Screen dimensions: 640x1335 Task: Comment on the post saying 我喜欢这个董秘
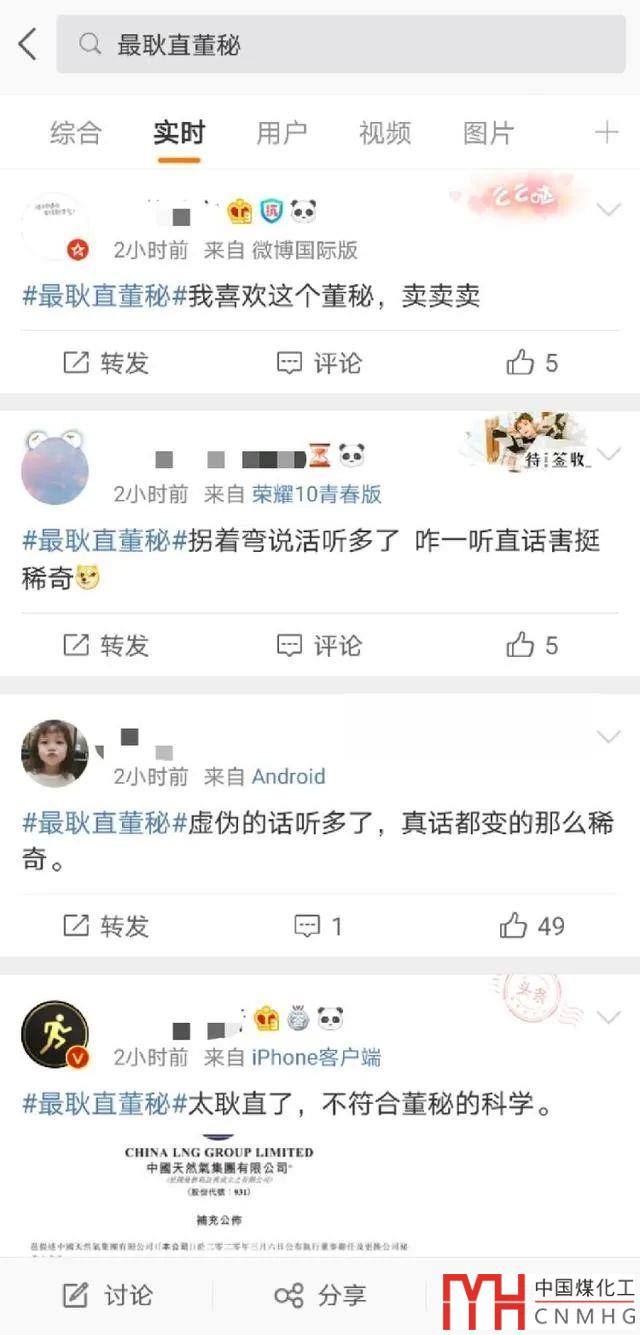click(319, 362)
